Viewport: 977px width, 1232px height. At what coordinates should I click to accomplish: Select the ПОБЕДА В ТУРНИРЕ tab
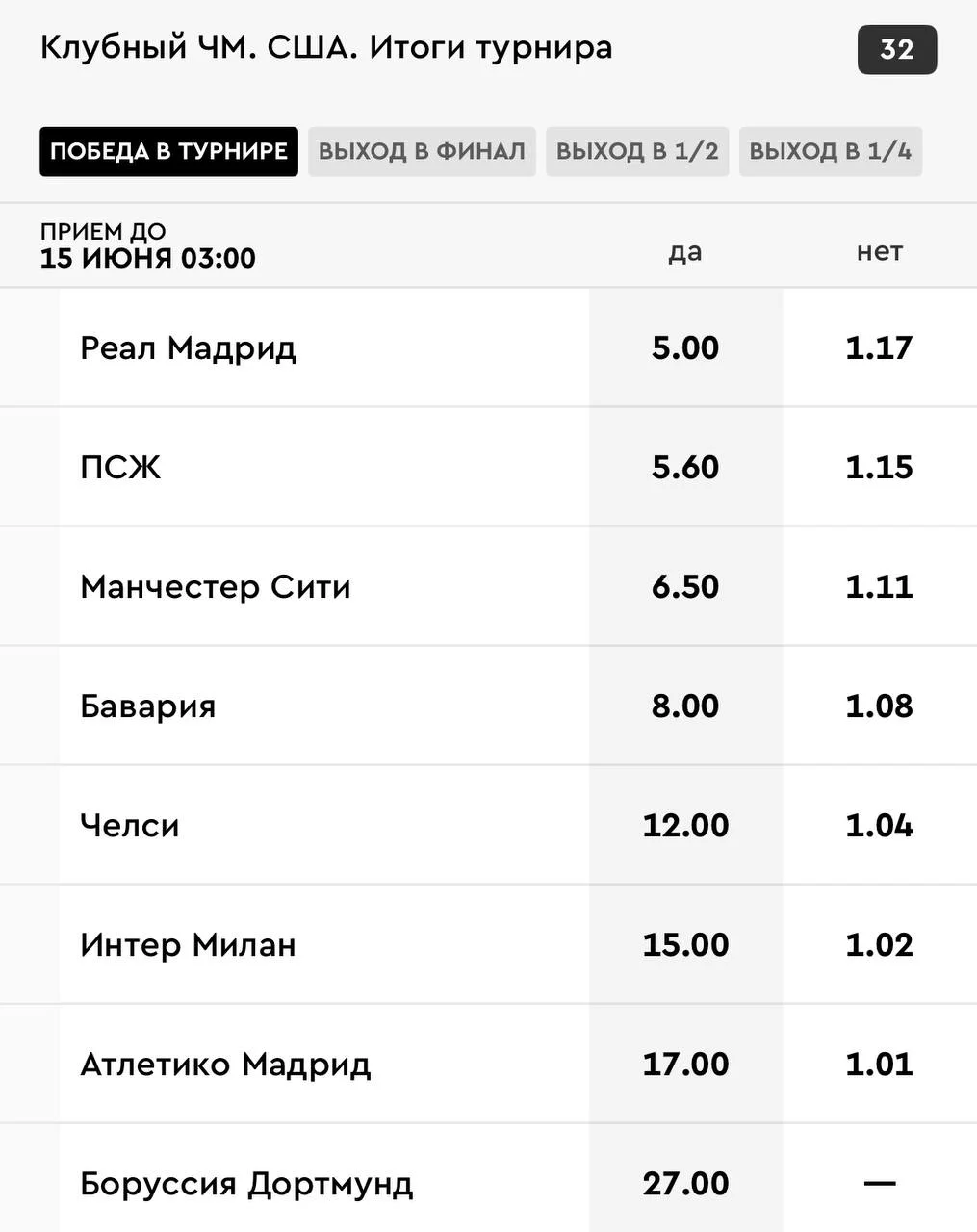point(168,151)
